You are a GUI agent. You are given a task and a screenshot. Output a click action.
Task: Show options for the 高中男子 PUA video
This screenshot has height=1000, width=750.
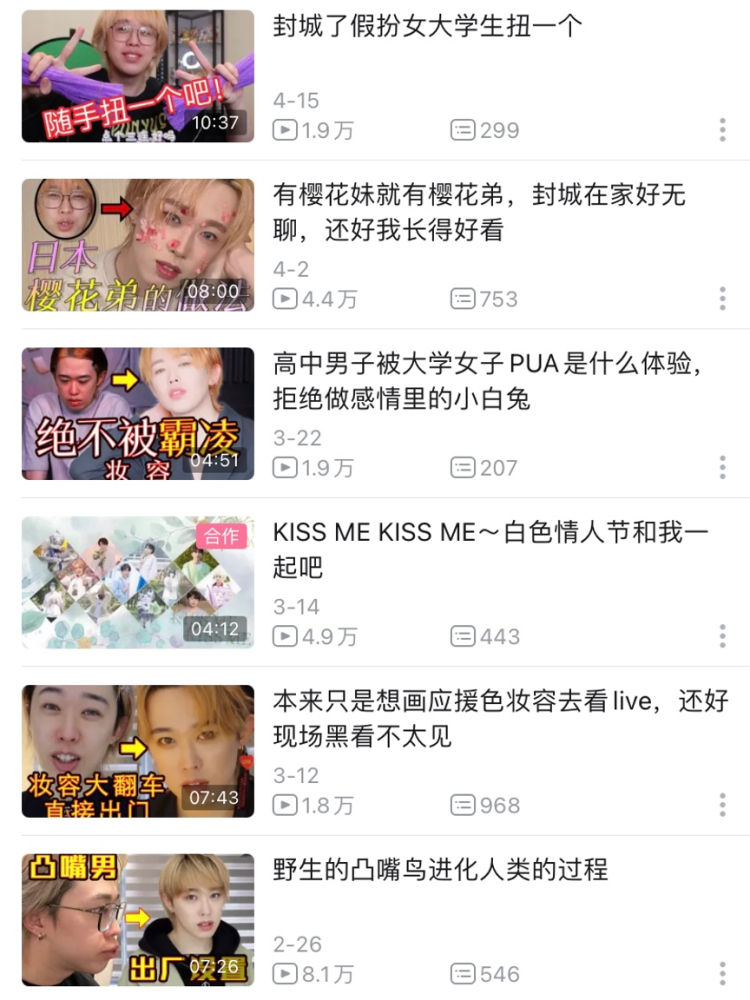pos(722,467)
